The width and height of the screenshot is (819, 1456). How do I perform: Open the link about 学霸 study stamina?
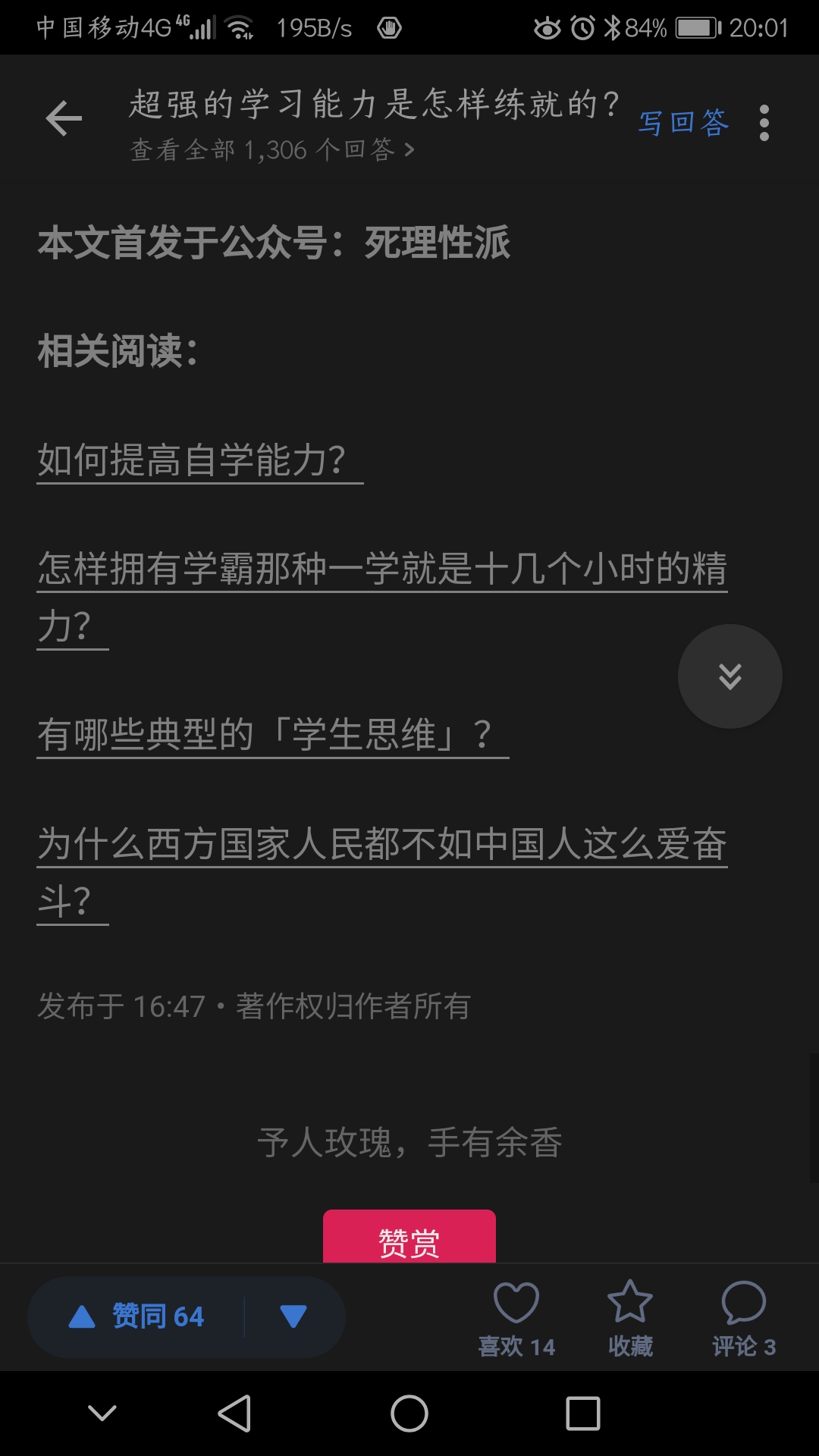[x=382, y=569]
